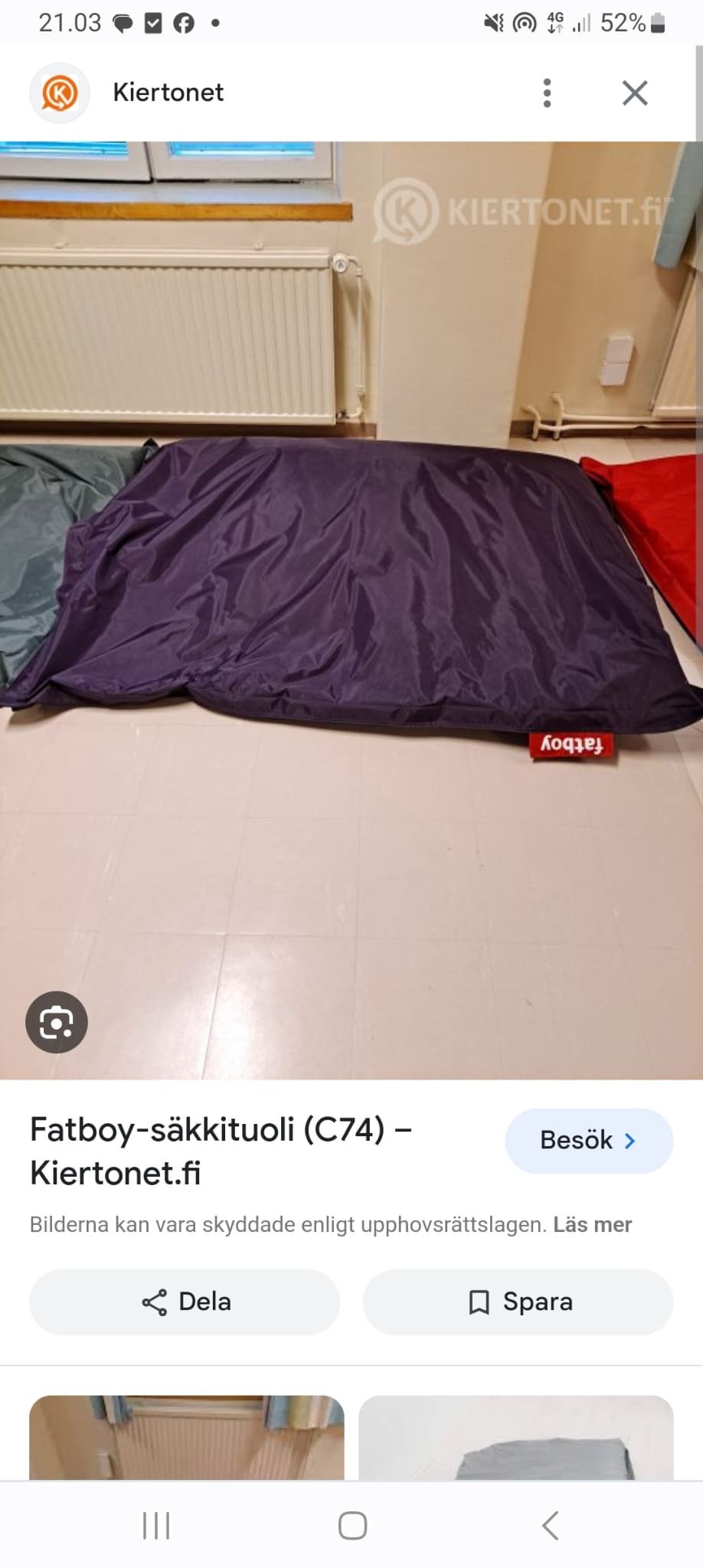
Task: Go back with the system back button
Action: coord(550,1525)
